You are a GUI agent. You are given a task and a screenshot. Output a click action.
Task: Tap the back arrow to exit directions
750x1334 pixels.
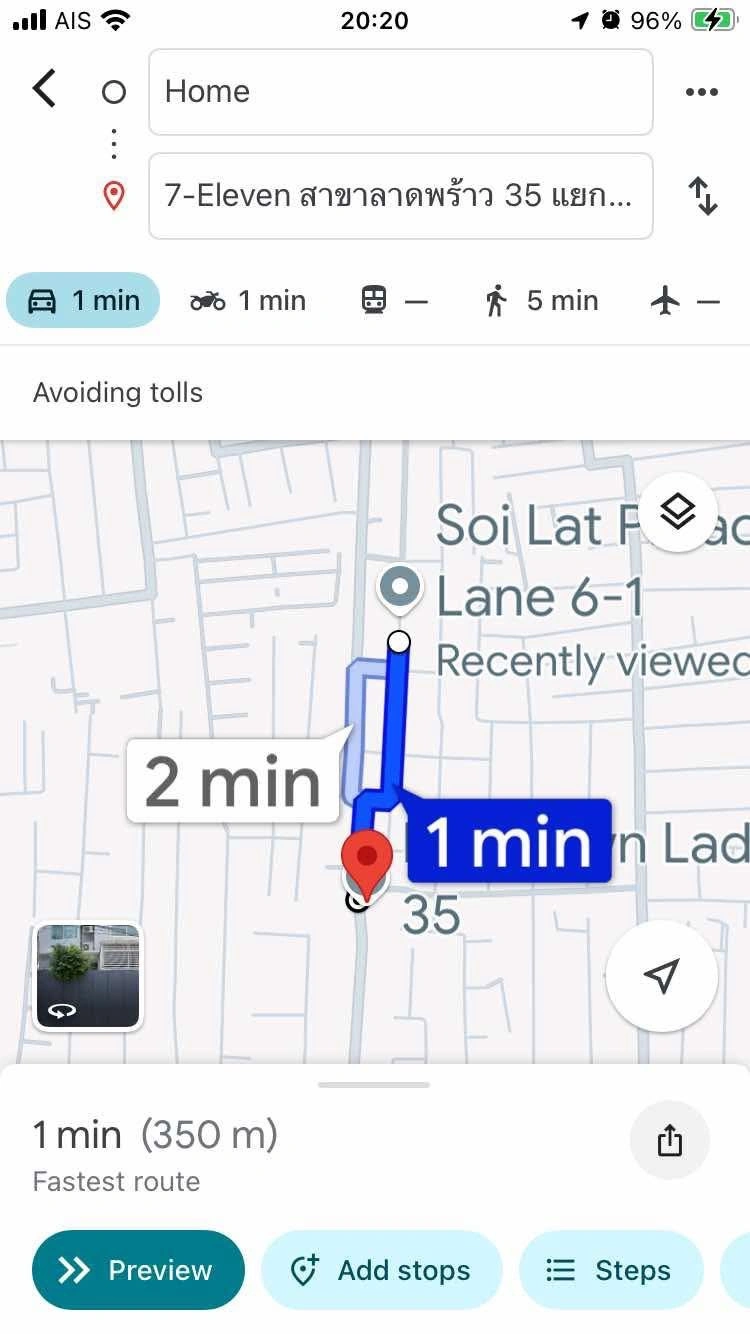coord(44,88)
